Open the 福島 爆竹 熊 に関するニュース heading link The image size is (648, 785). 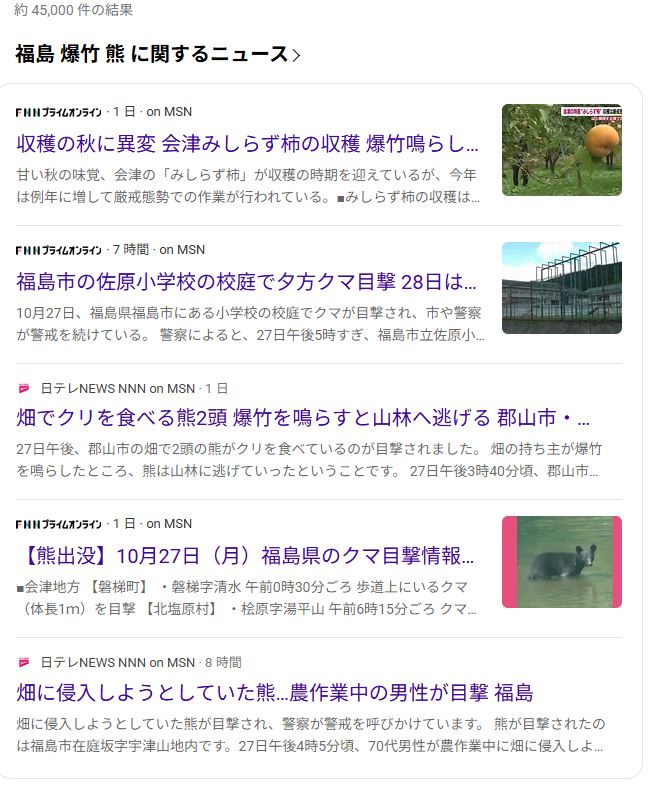[x=157, y=54]
